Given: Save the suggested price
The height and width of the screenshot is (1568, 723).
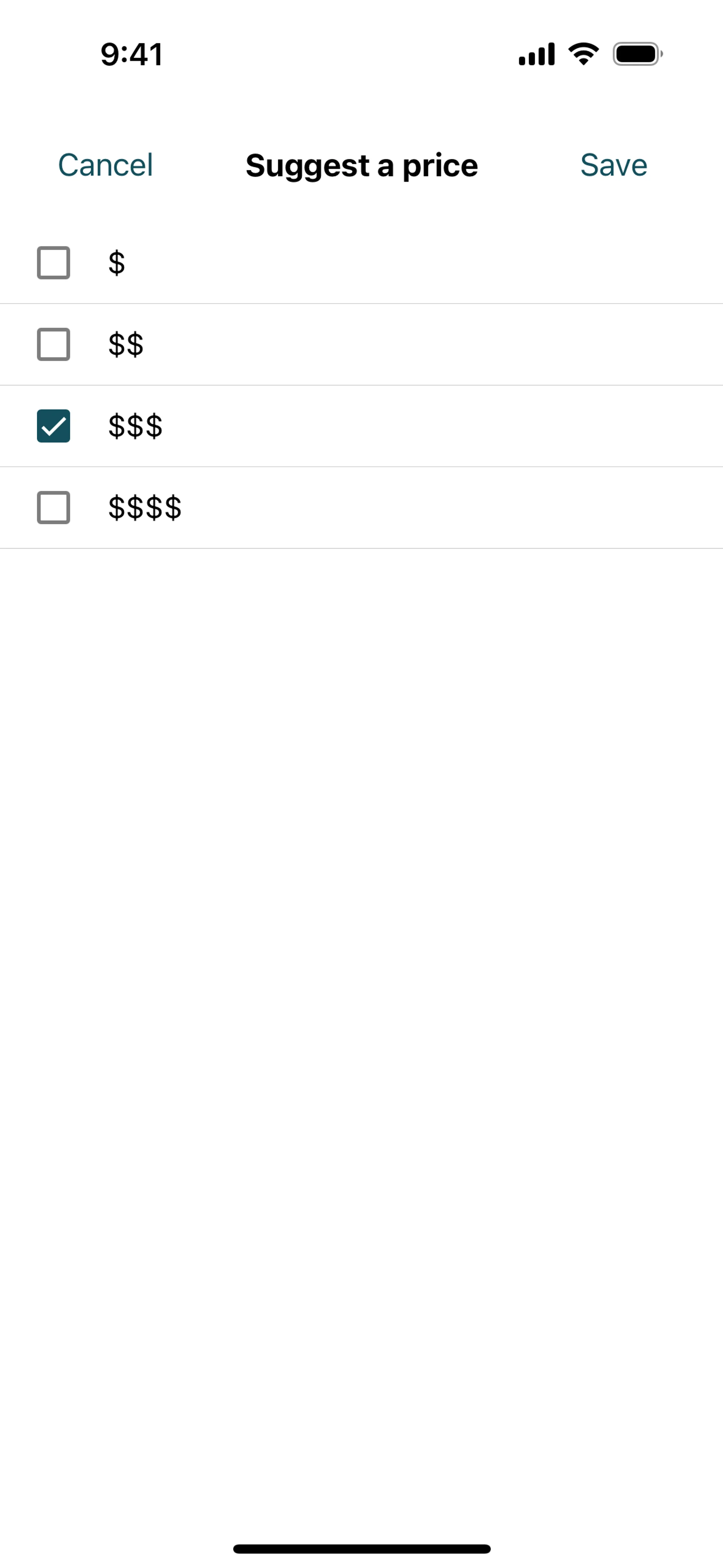Looking at the screenshot, I should pos(613,165).
